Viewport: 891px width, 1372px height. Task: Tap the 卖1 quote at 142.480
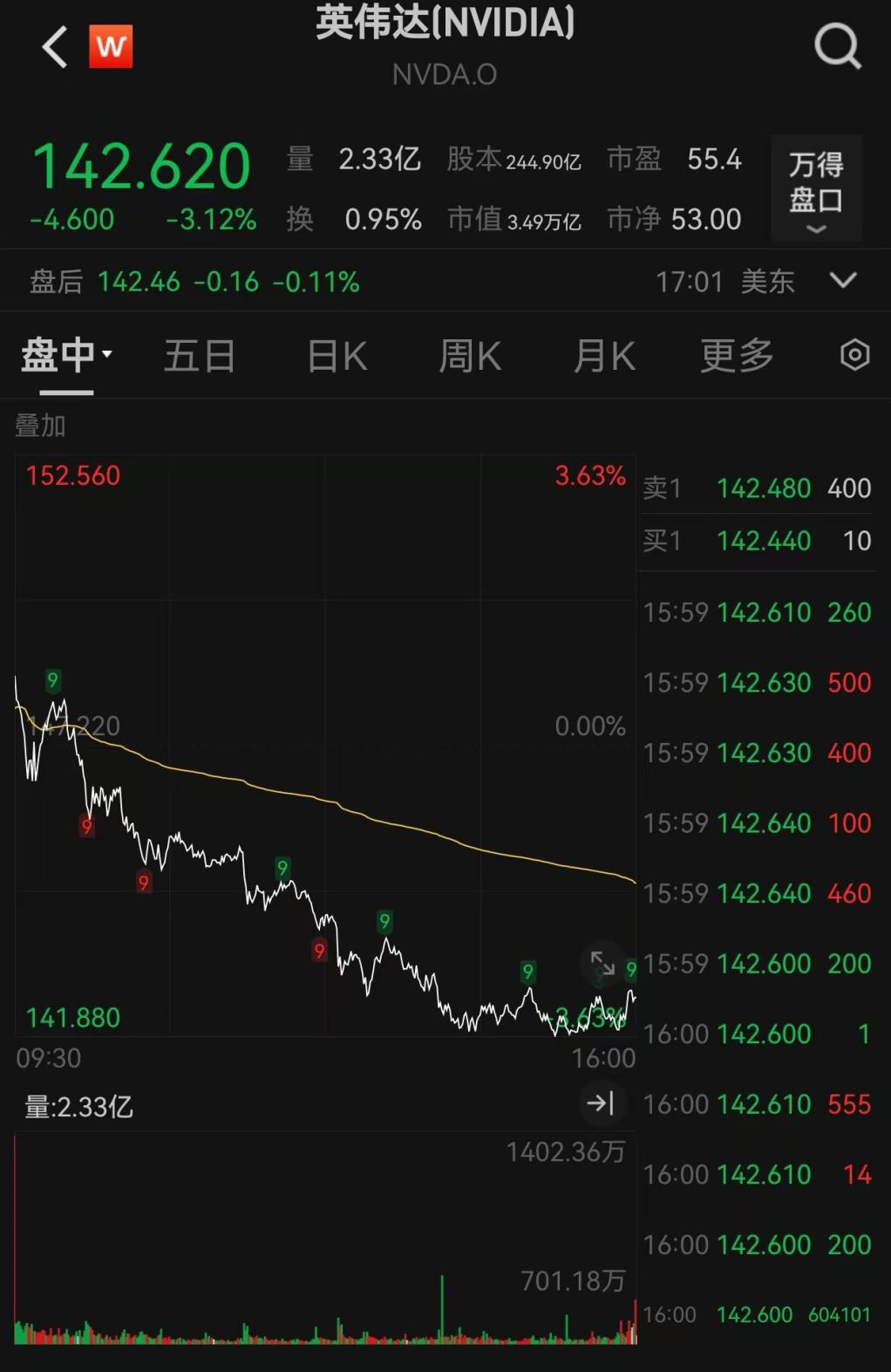pyautogui.click(x=757, y=488)
